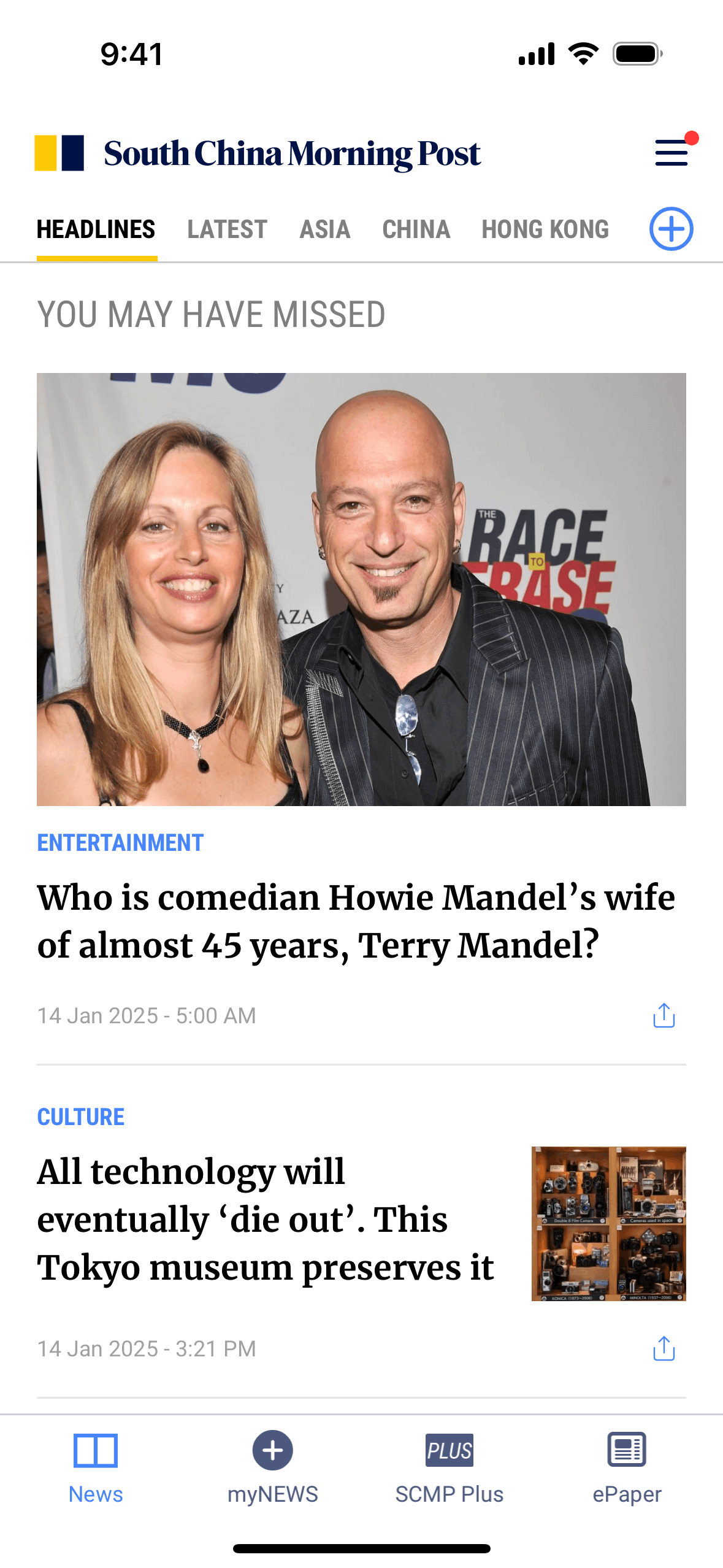Viewport: 723px width, 1568px height.
Task: Open the Howie Mandel wife article
Action: coord(356,921)
